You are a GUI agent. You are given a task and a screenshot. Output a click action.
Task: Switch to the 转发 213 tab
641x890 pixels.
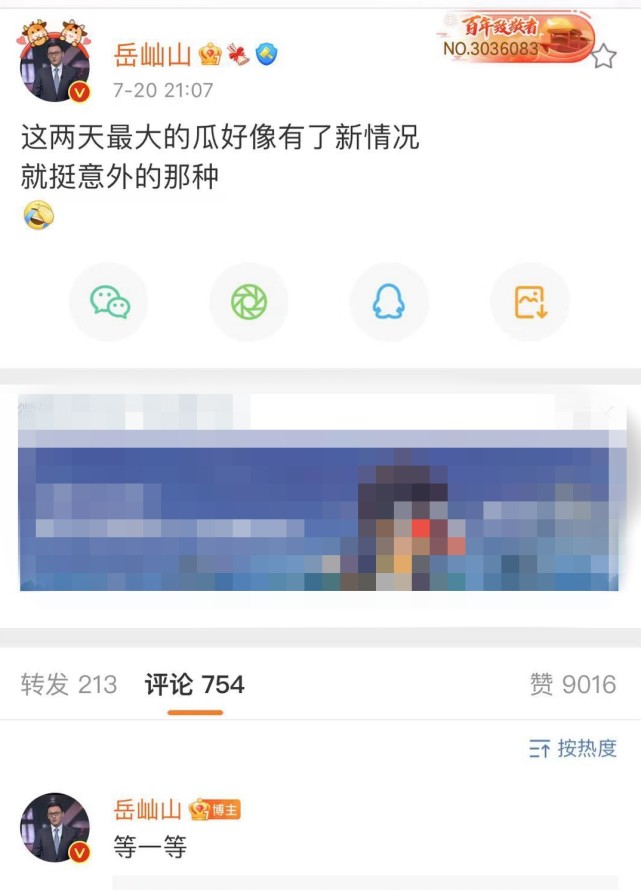[68, 684]
